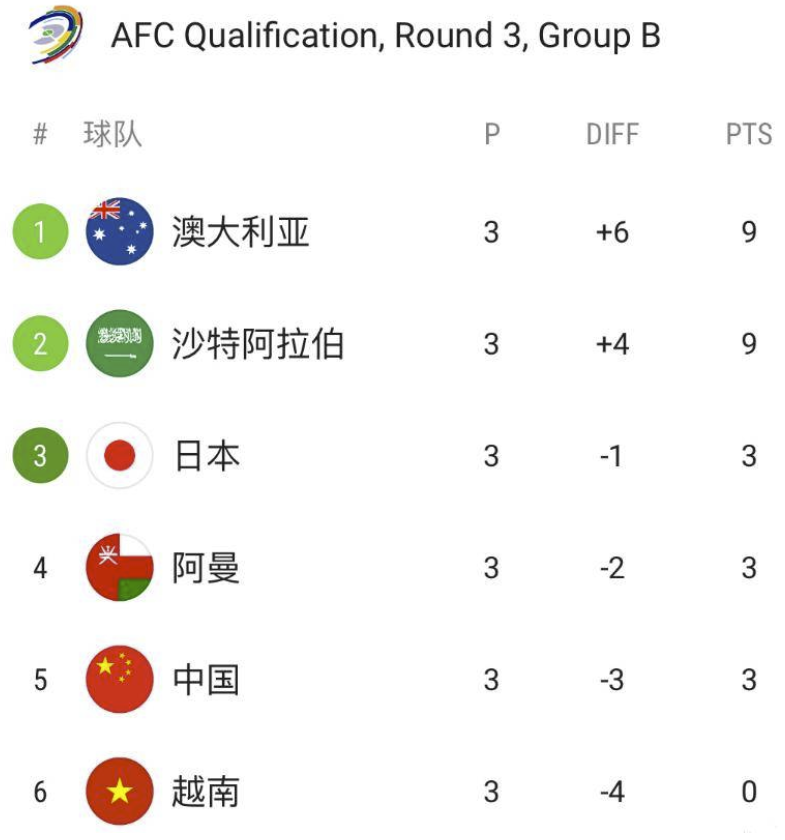Click the Oman flag icon
This screenshot has height=840, width=785.
click(118, 568)
